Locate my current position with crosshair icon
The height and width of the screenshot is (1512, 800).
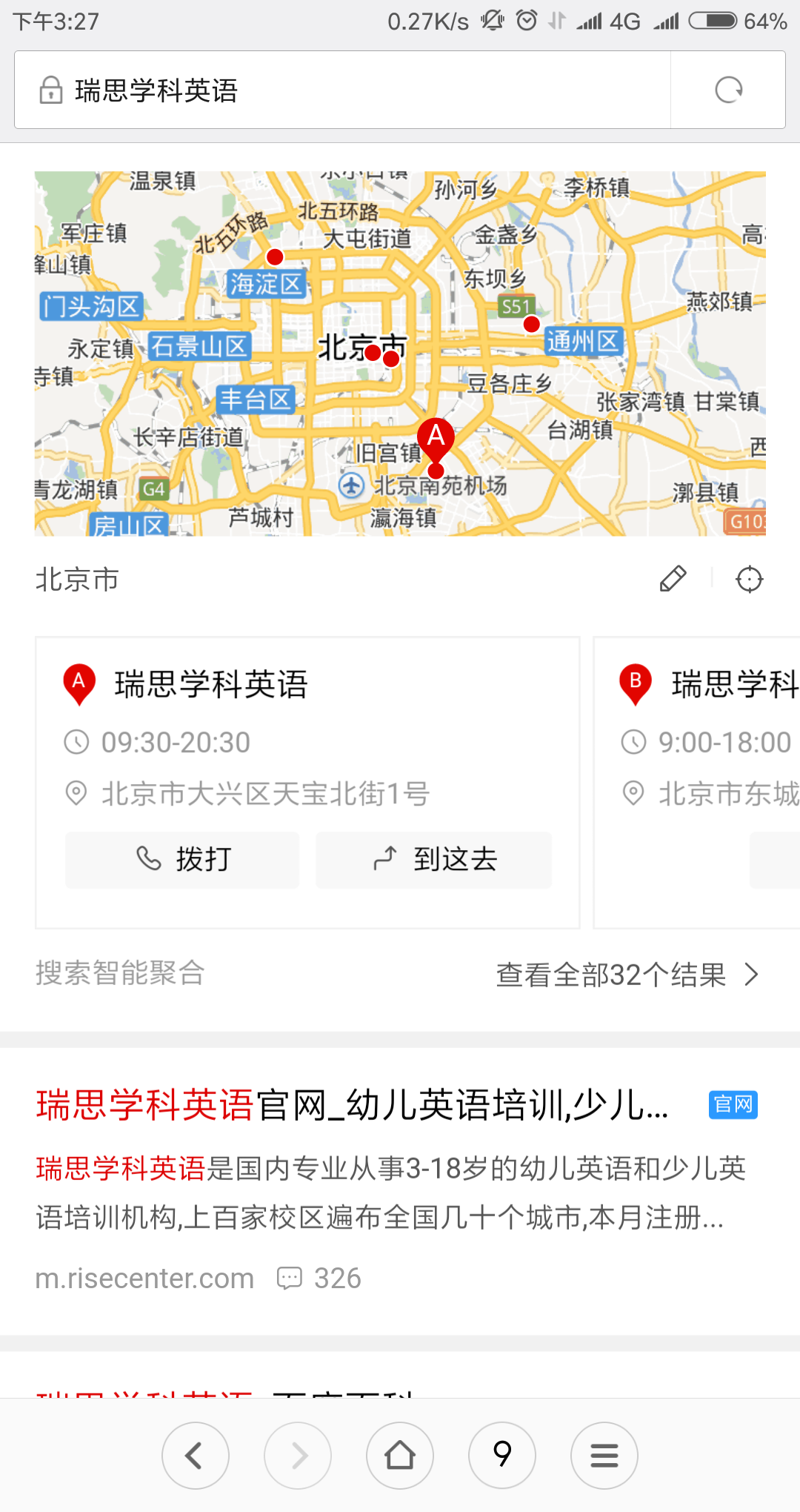click(x=749, y=579)
